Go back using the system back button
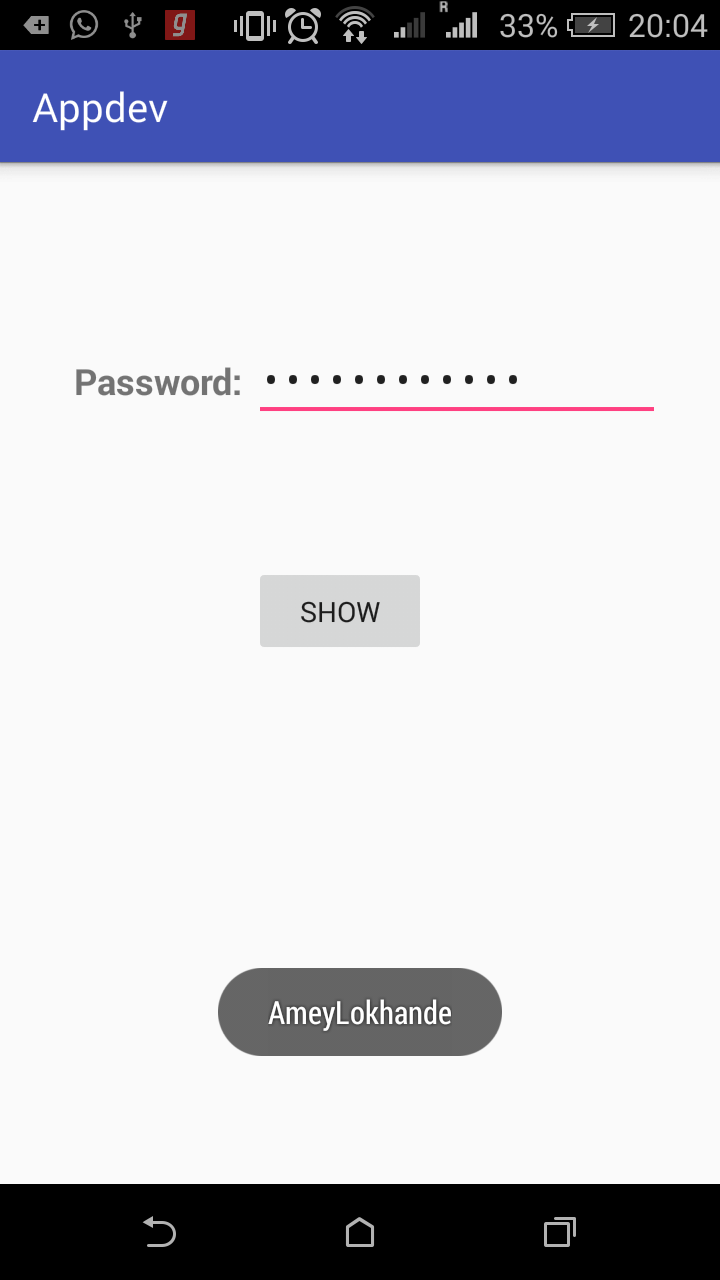The image size is (720, 1280). [x=159, y=1232]
